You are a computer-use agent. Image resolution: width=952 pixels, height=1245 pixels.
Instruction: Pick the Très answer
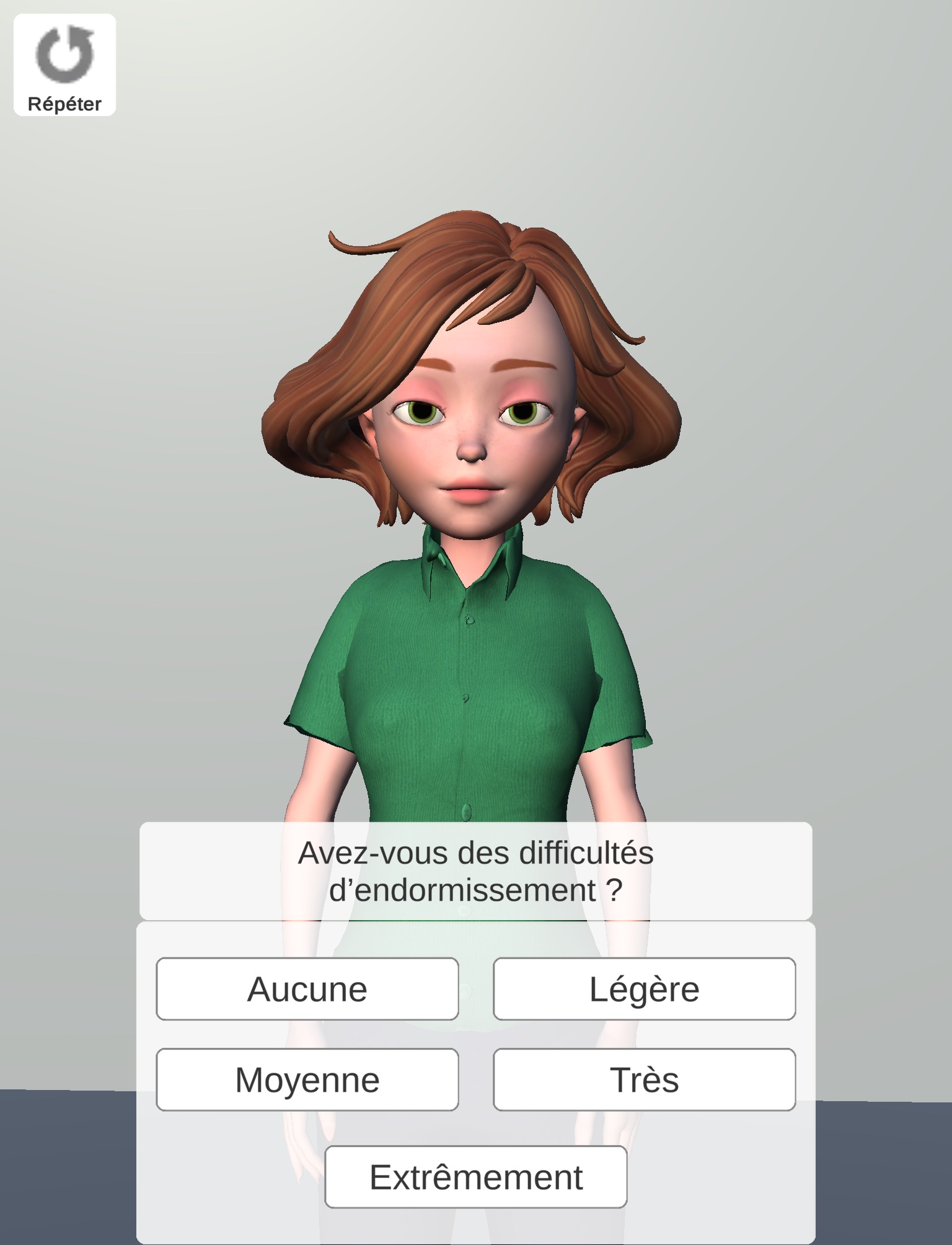click(x=644, y=1079)
